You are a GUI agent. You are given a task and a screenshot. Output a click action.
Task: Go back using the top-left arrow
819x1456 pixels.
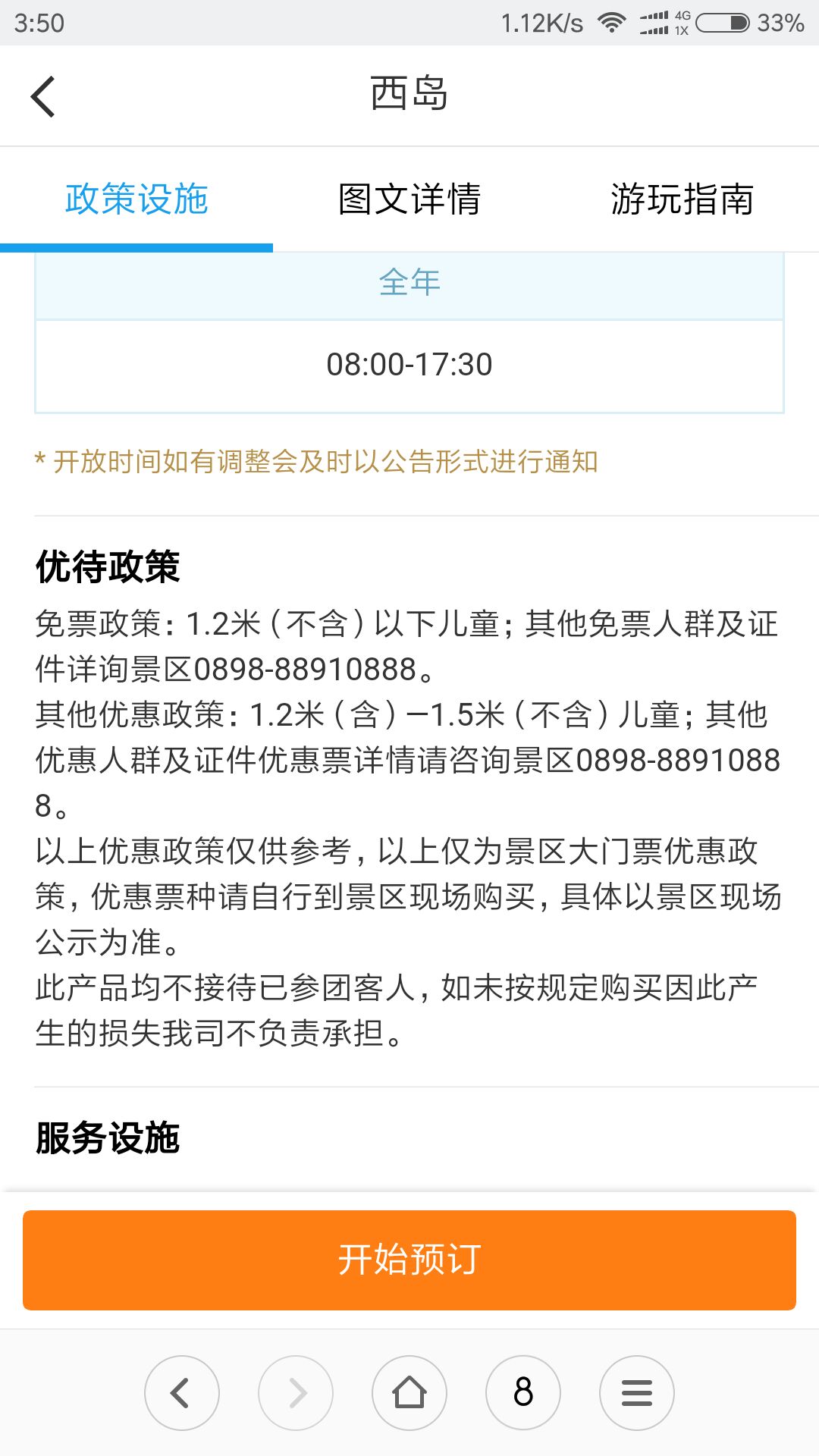pyautogui.click(x=43, y=96)
